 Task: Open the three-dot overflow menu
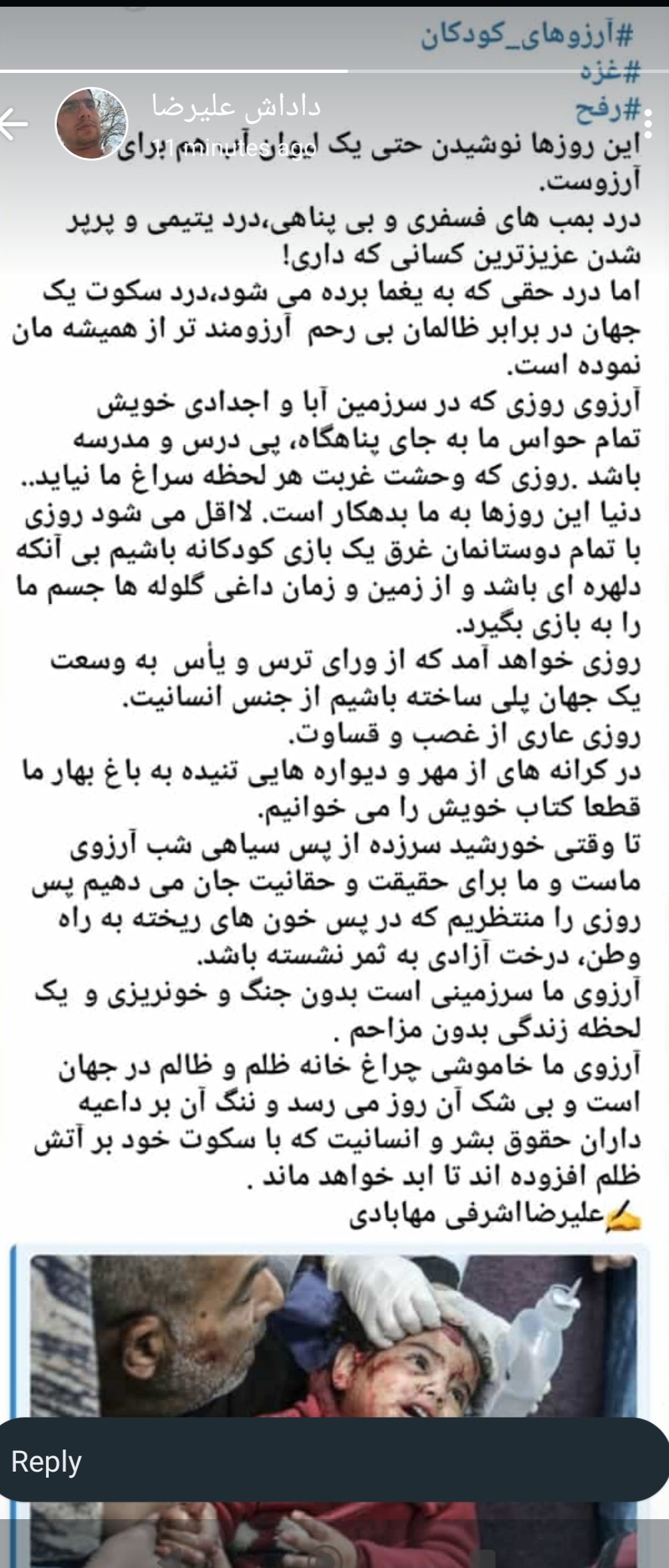coord(648,122)
